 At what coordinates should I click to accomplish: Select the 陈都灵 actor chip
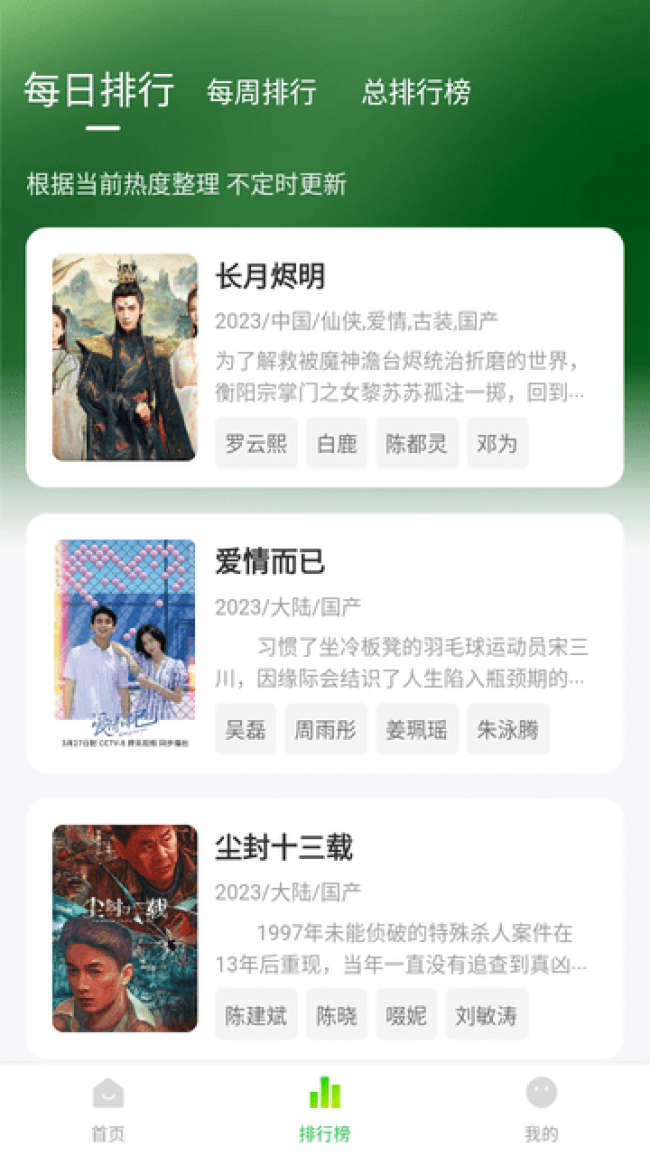[417, 443]
